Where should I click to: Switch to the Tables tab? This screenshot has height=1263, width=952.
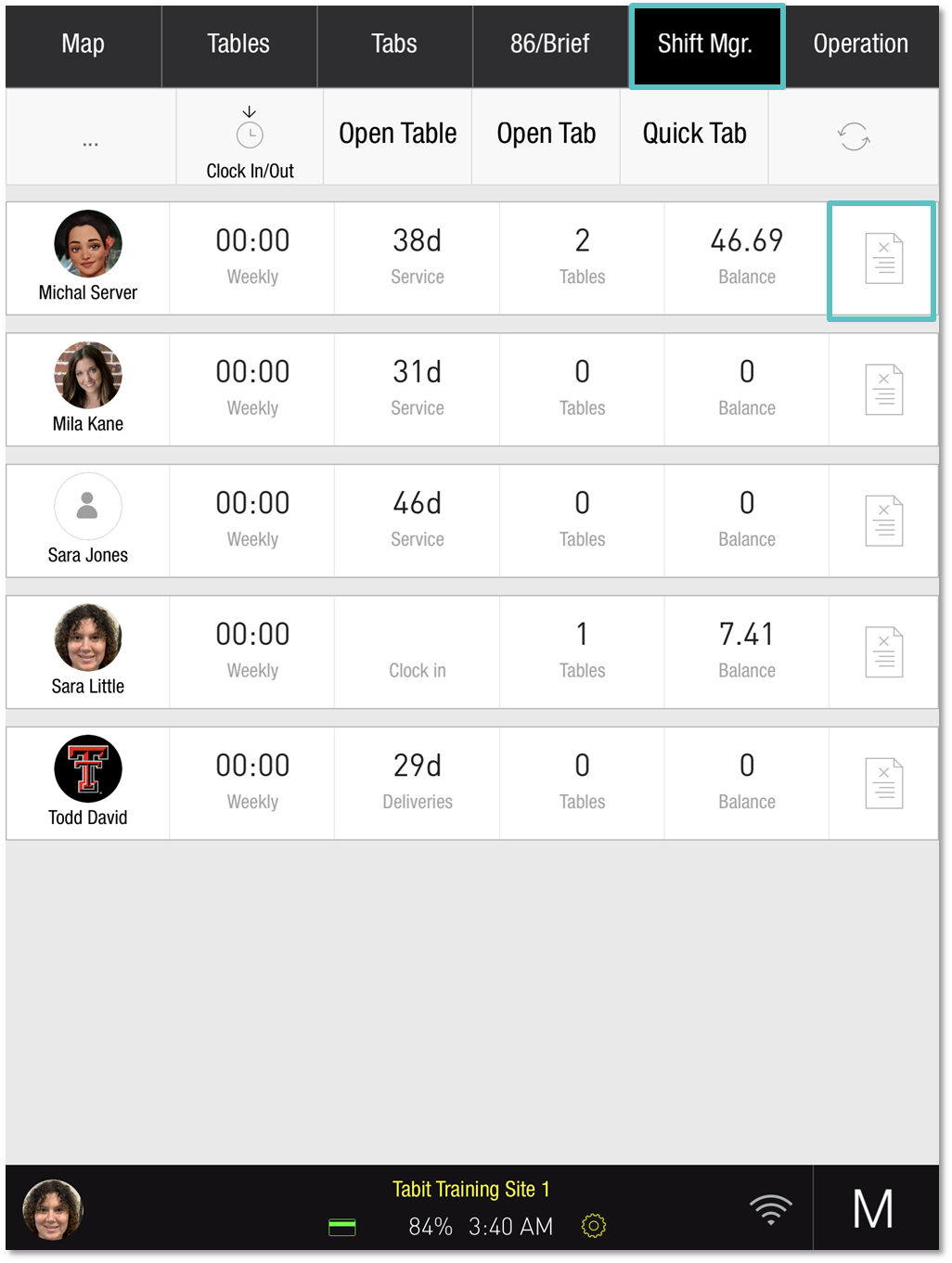(x=238, y=44)
